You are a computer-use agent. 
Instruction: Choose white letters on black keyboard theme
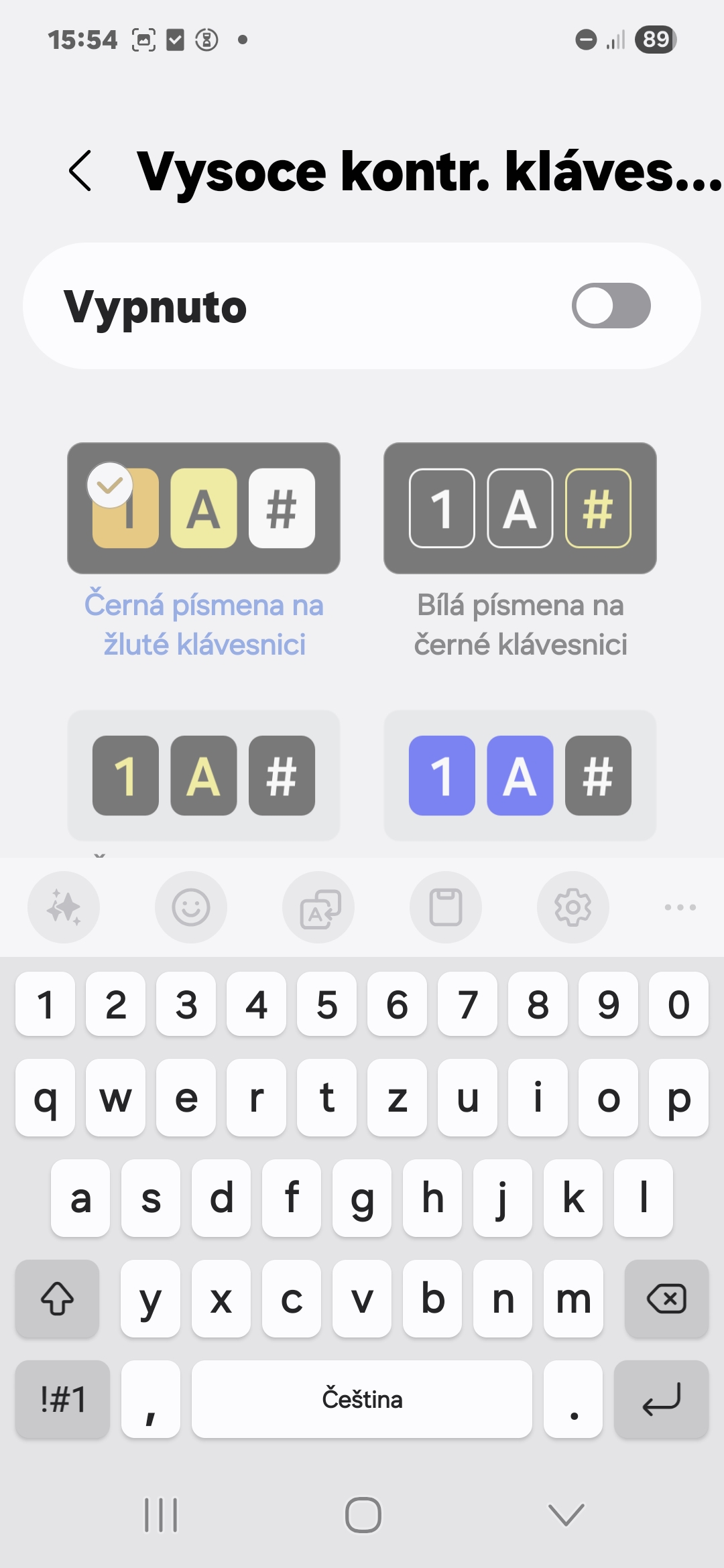tap(520, 508)
